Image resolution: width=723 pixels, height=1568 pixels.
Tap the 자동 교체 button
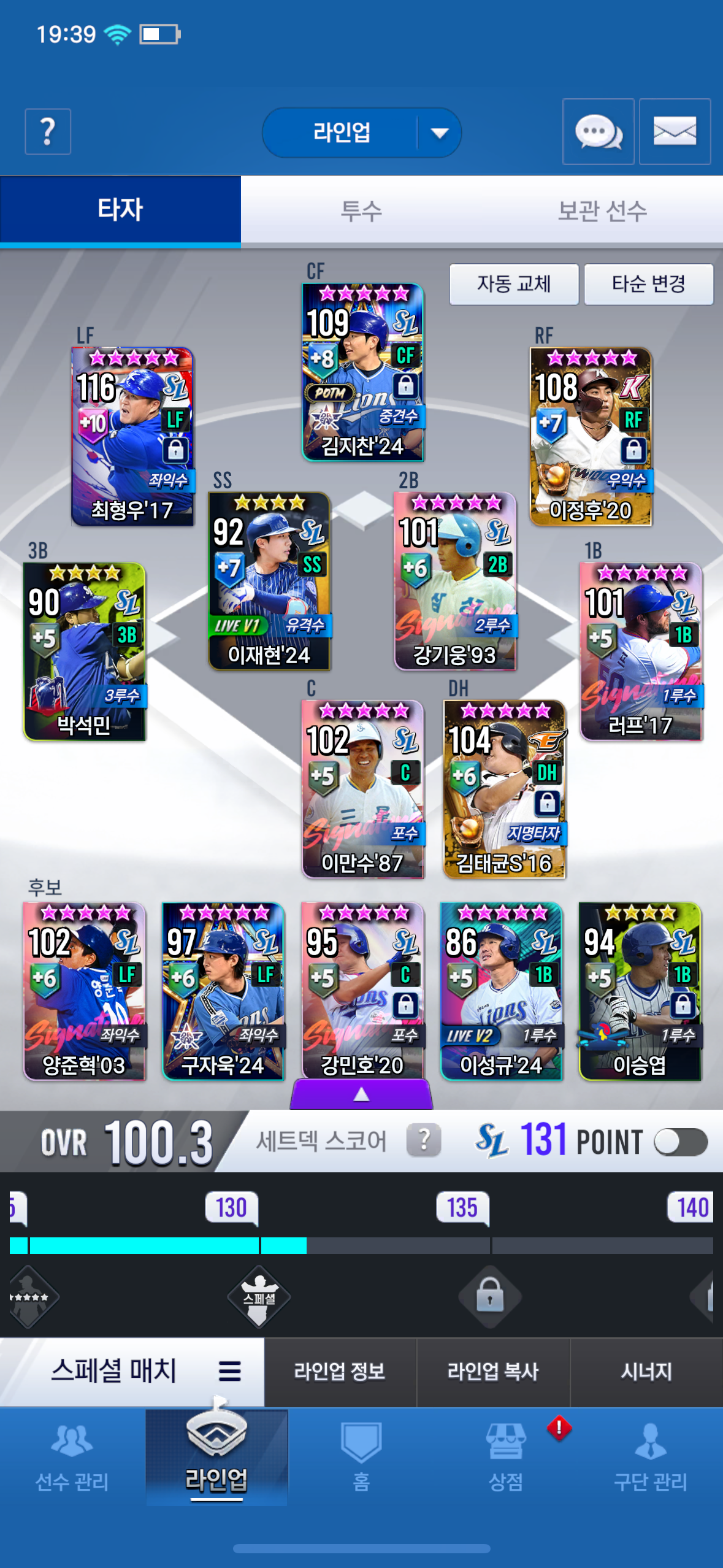tap(514, 284)
